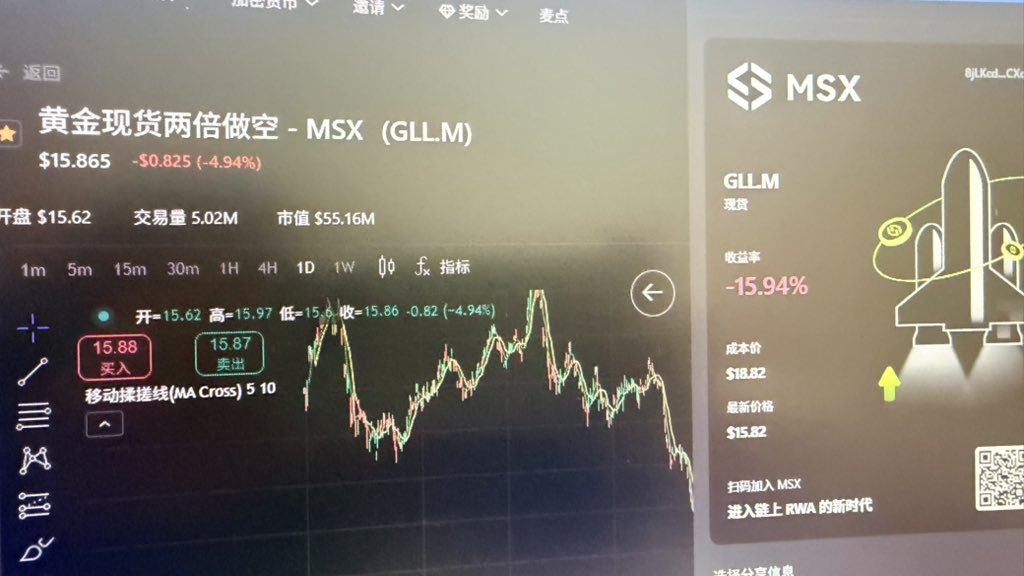Open the 奖励 rewards dropdown
The height and width of the screenshot is (576, 1024).
(x=473, y=12)
